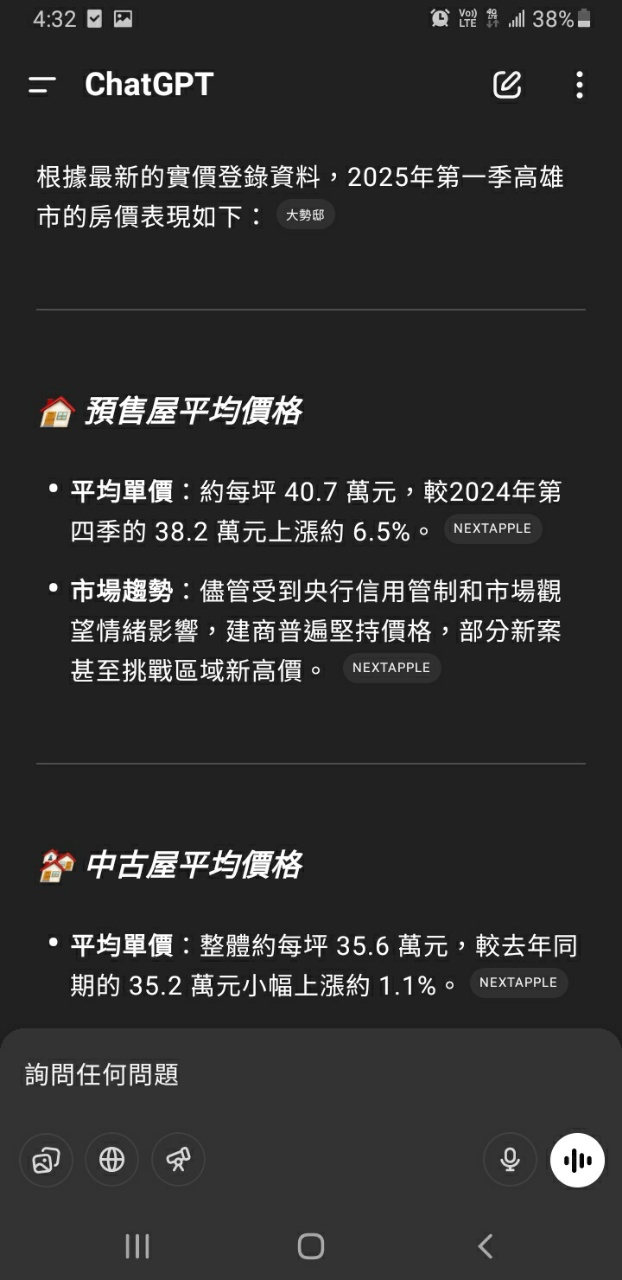622x1280 pixels.
Task: Start voice dictation with microphone
Action: 510,1160
